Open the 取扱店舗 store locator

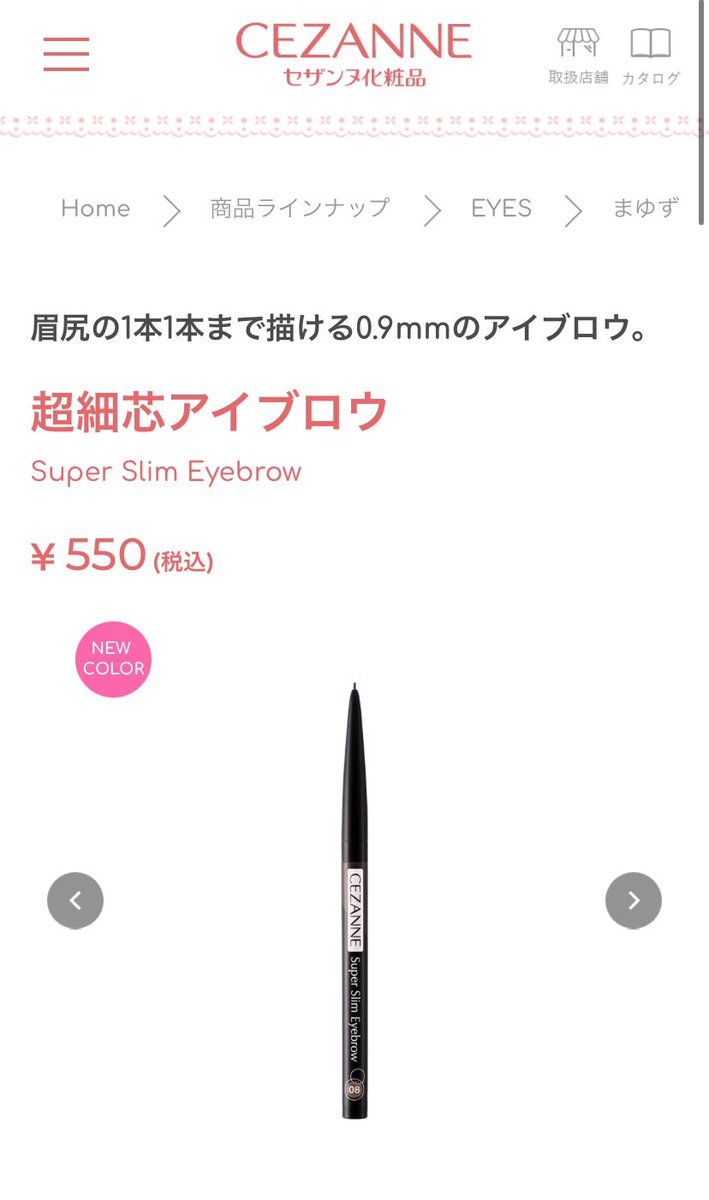(x=577, y=55)
